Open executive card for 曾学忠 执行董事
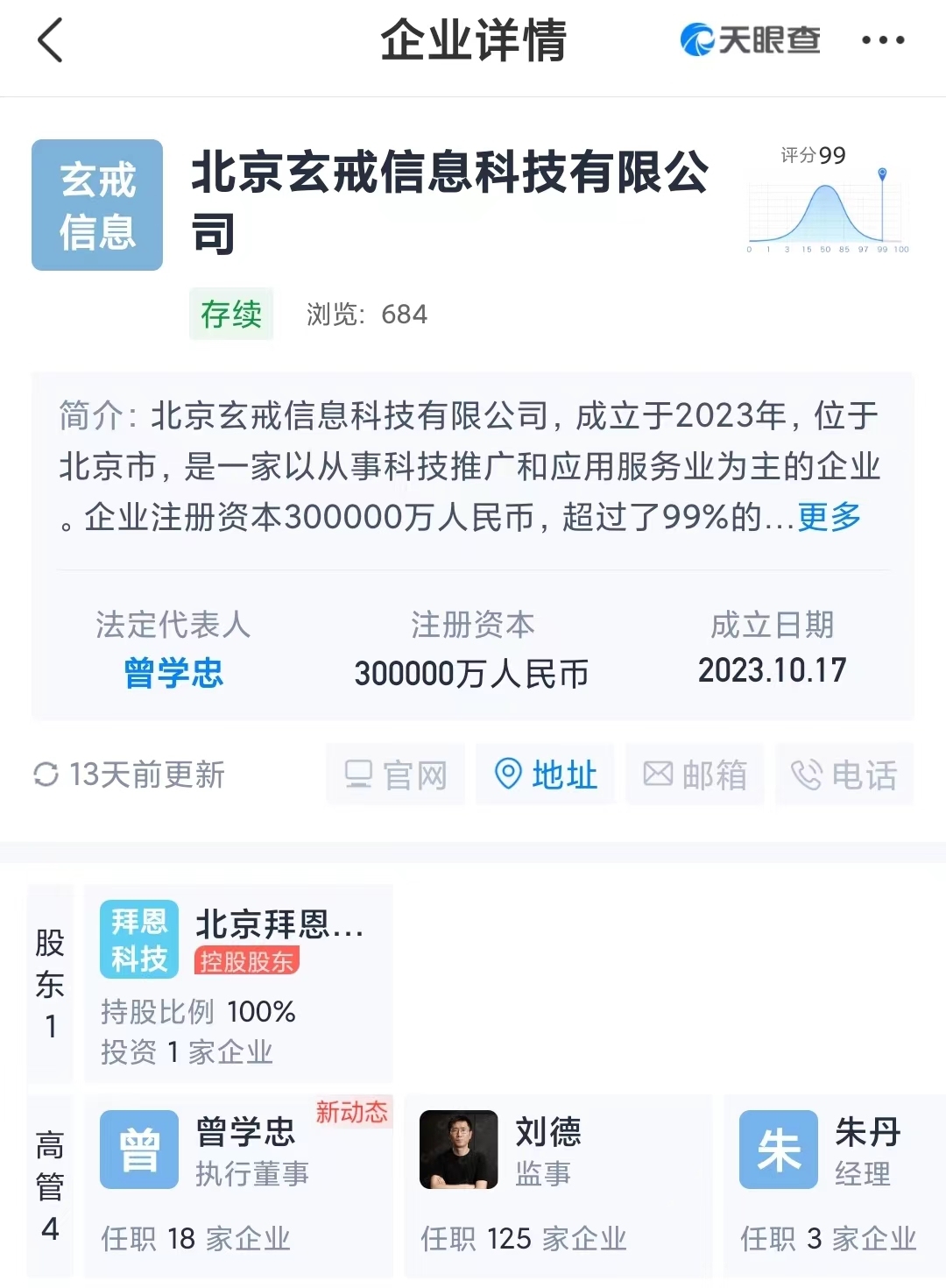Image resolution: width=946 pixels, height=1288 pixels. (238, 1185)
